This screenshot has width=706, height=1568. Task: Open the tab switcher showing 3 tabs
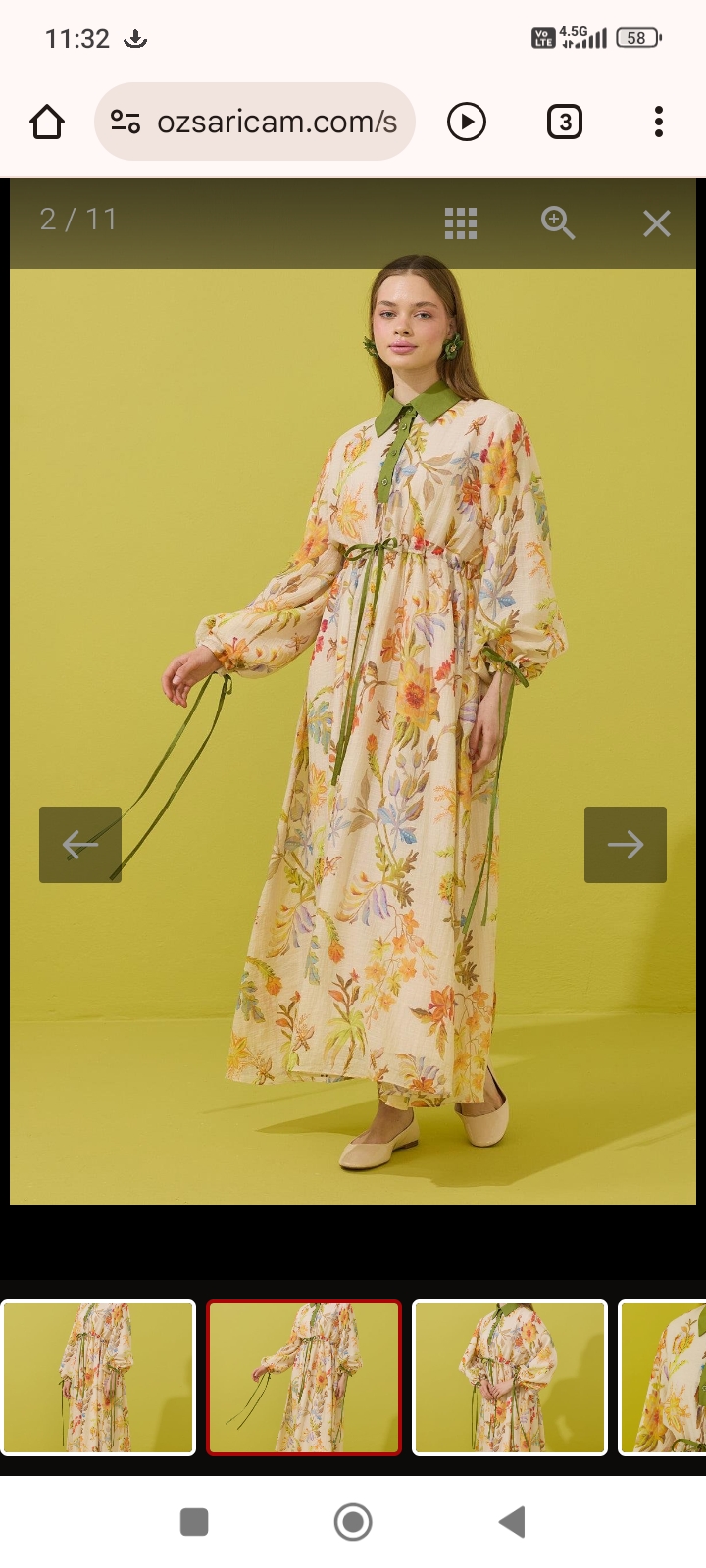click(x=564, y=122)
